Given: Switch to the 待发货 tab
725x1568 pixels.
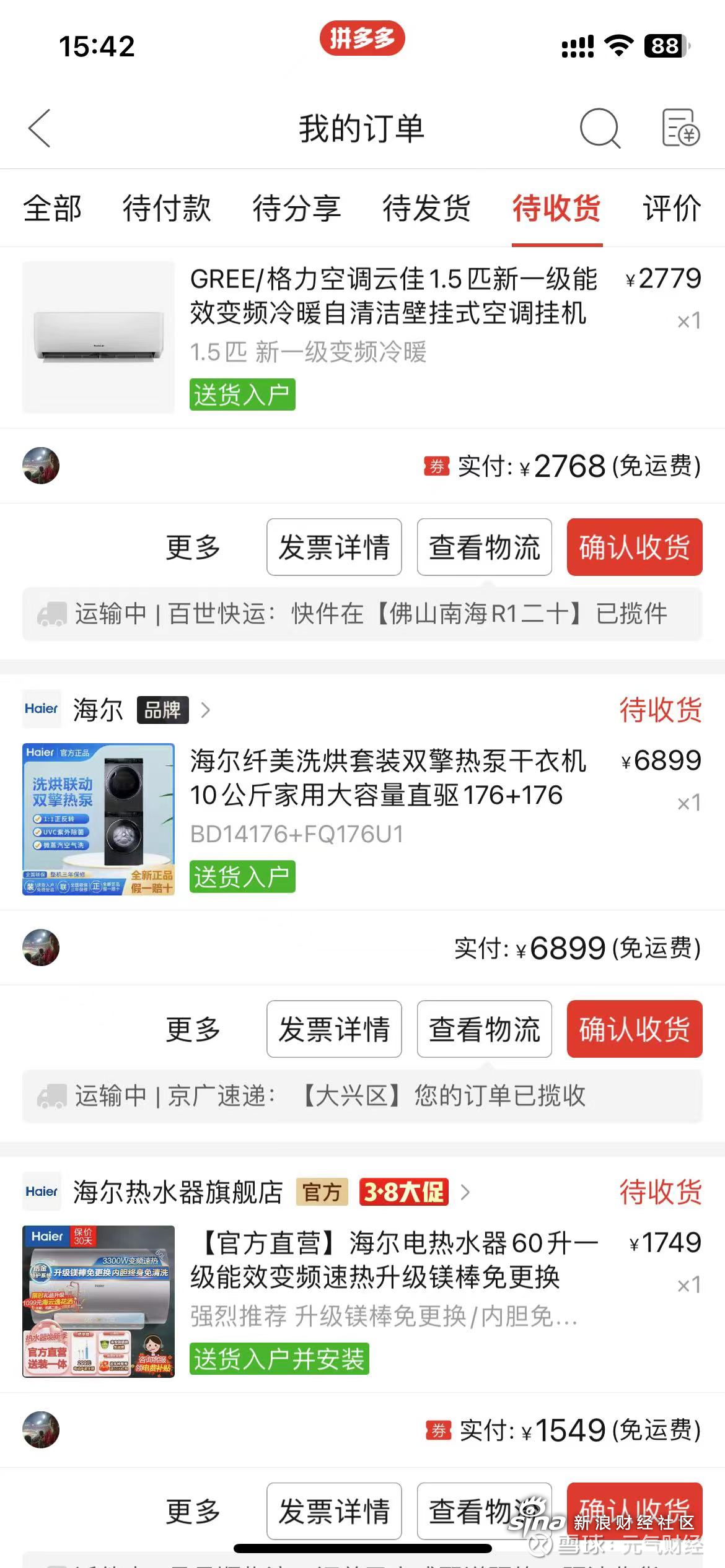Looking at the screenshot, I should pos(426,208).
